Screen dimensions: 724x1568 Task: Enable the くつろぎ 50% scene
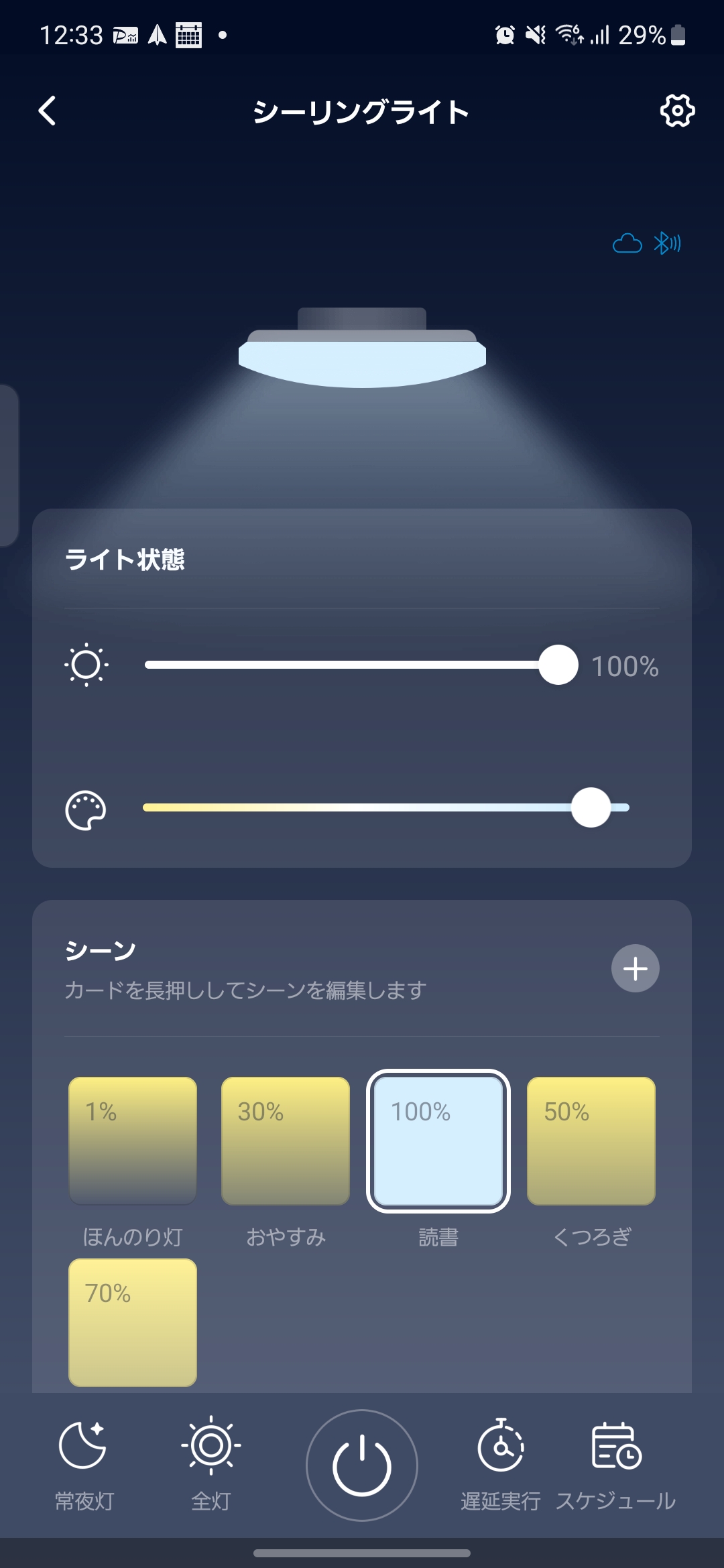coord(592,1139)
